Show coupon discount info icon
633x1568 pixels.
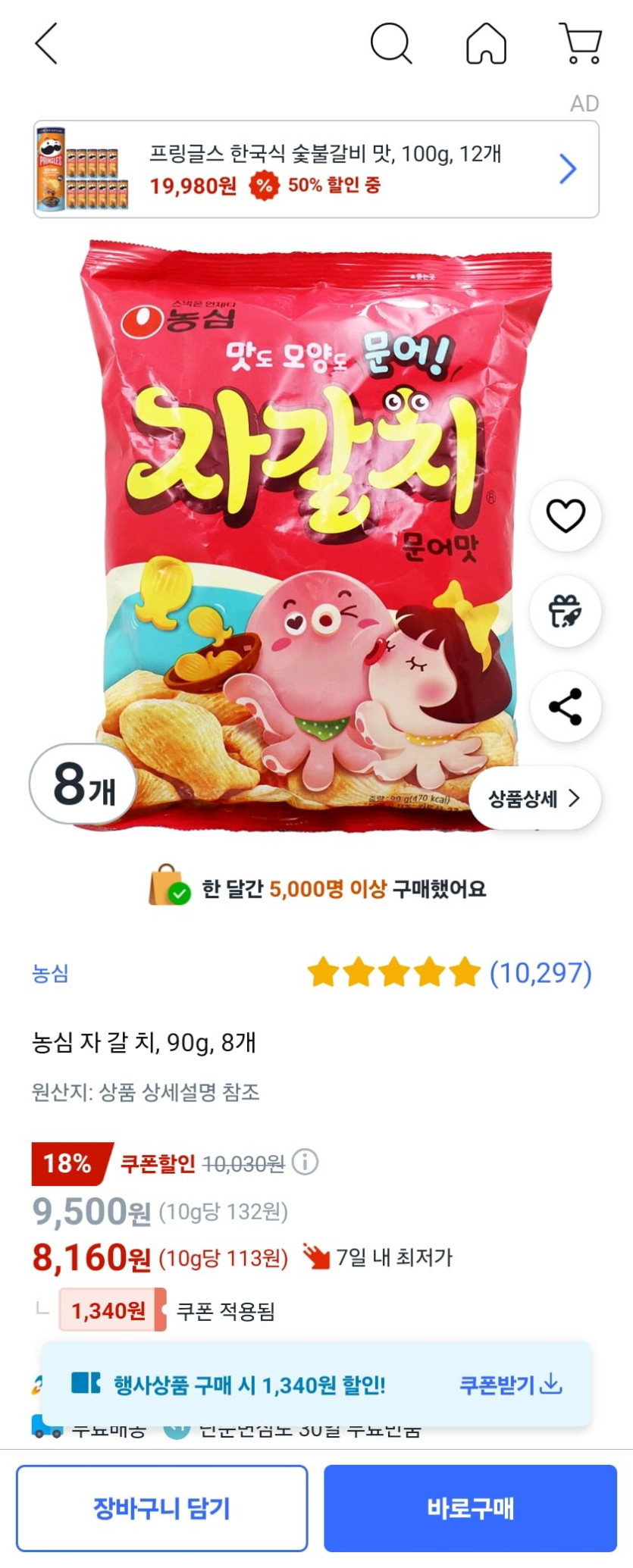[306, 1162]
